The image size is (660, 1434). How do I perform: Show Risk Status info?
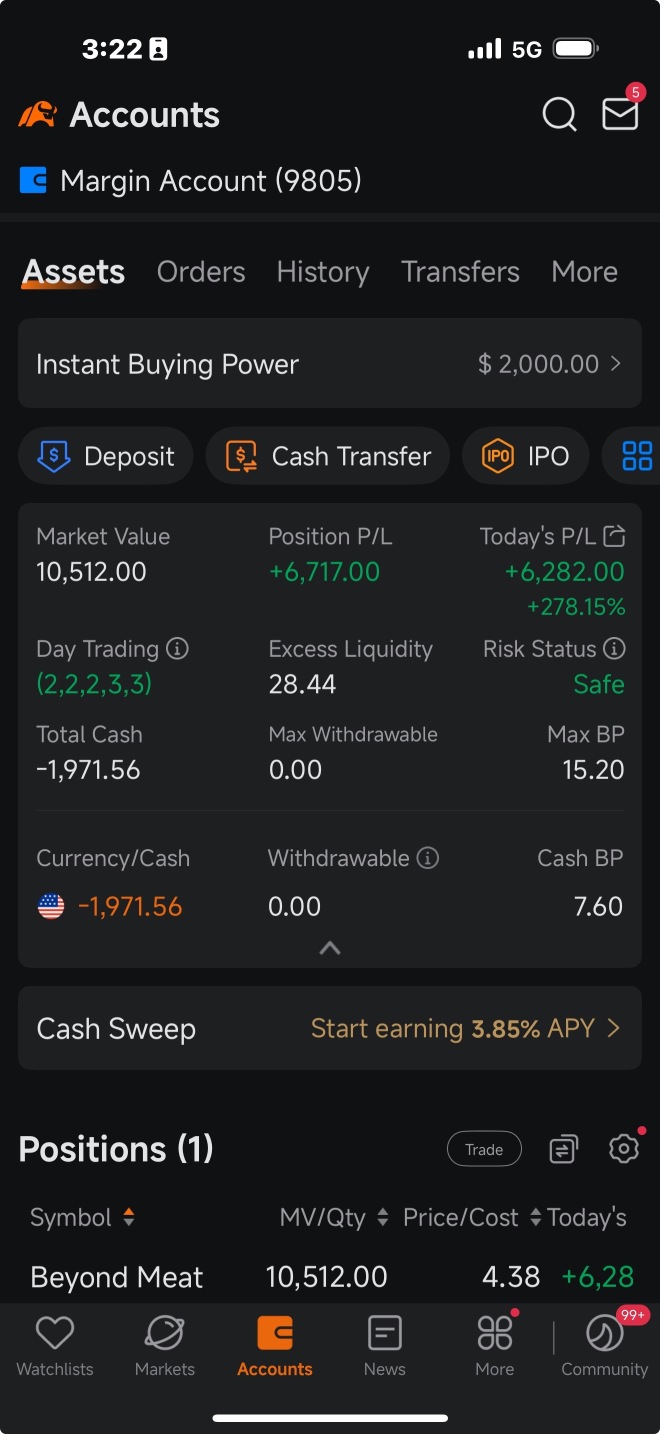pyautogui.click(x=615, y=649)
